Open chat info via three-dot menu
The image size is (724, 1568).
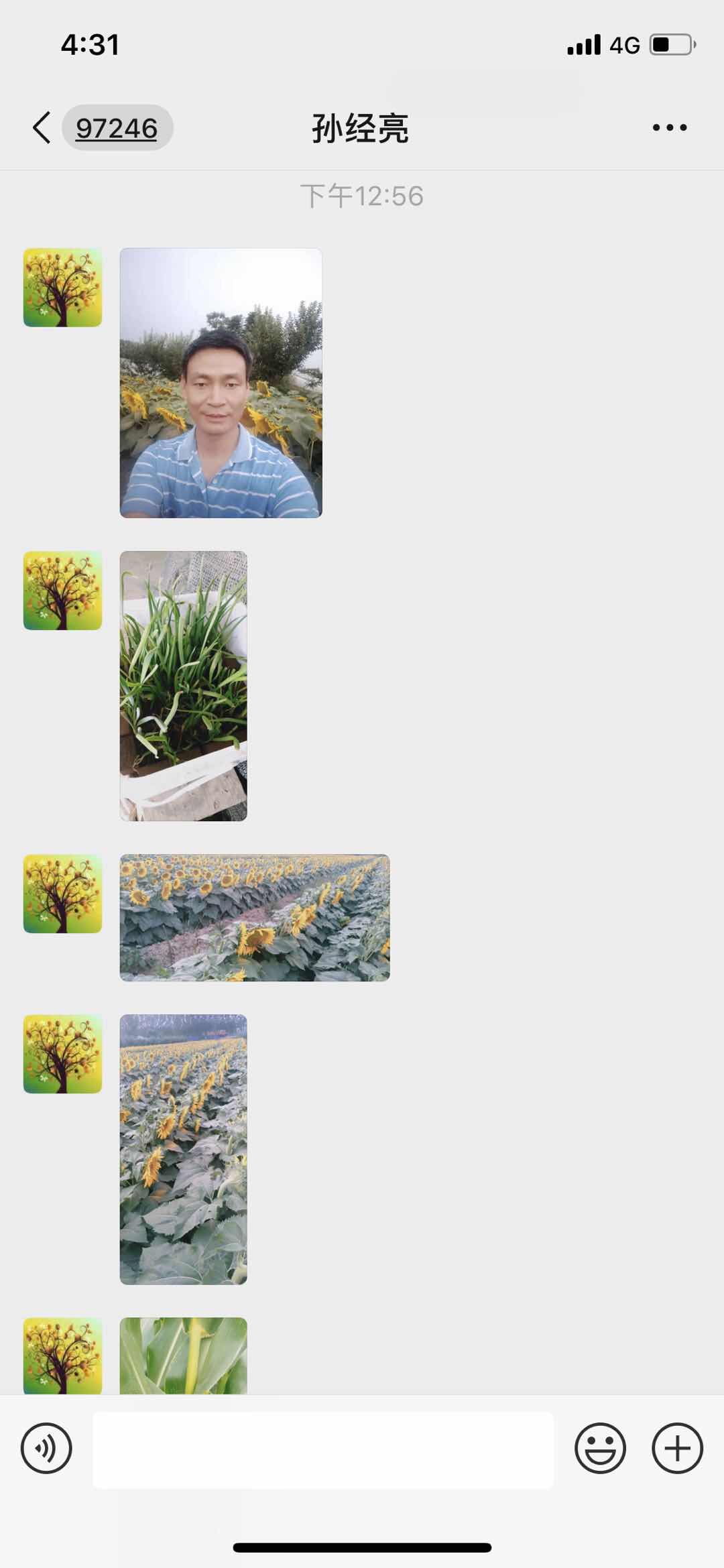[669, 127]
